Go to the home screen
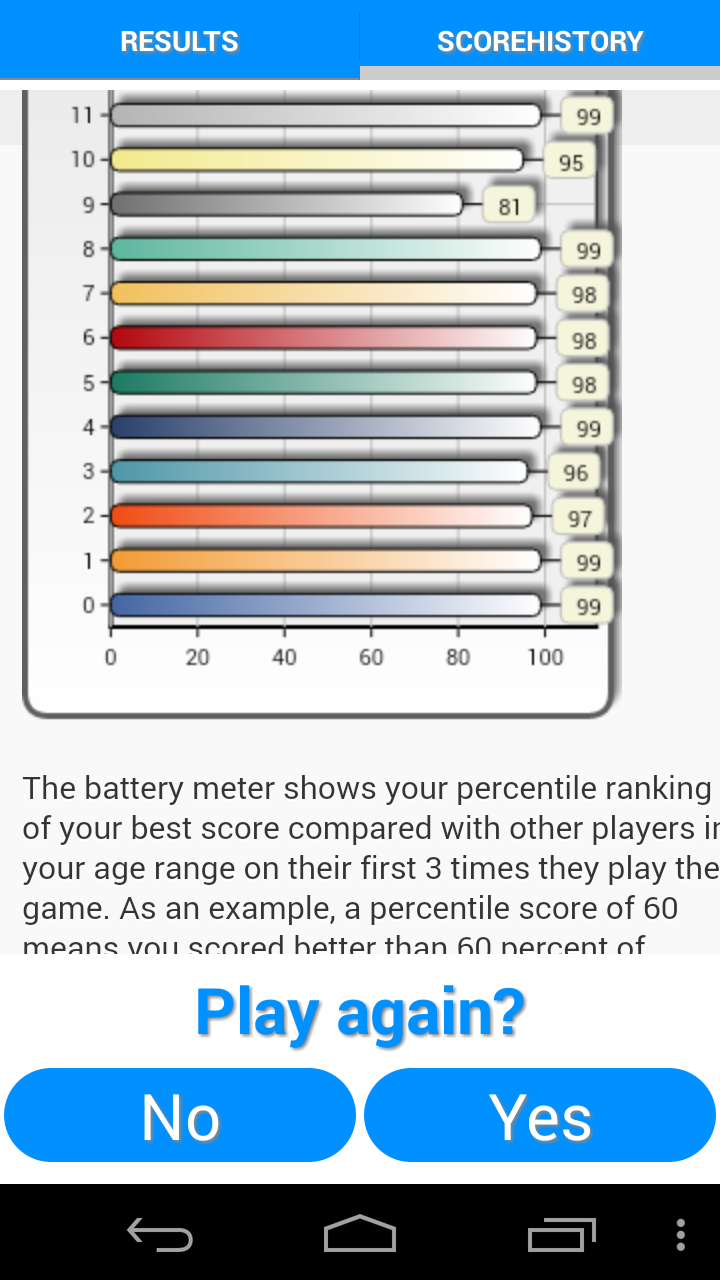This screenshot has height=1280, width=720. 360,1234
